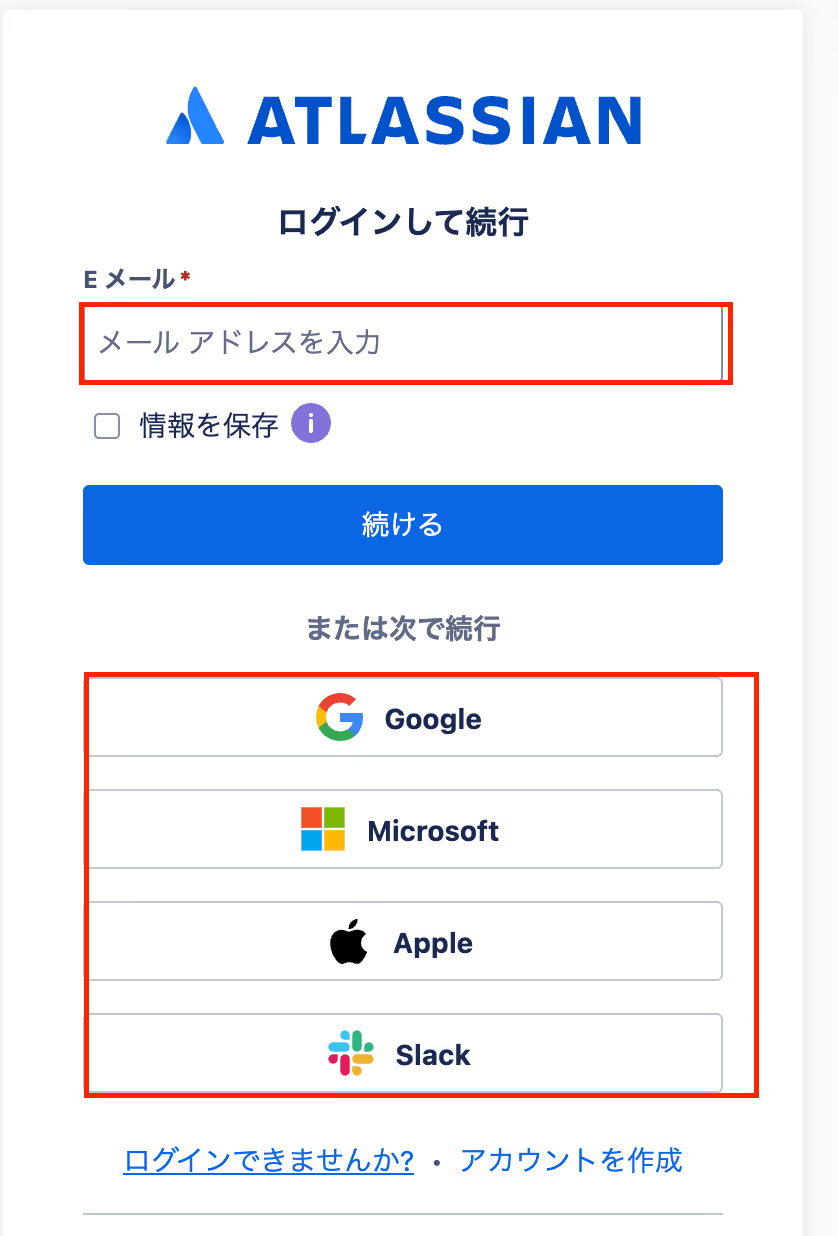Sign in using Microsoft account
The image size is (838, 1236).
(403, 830)
